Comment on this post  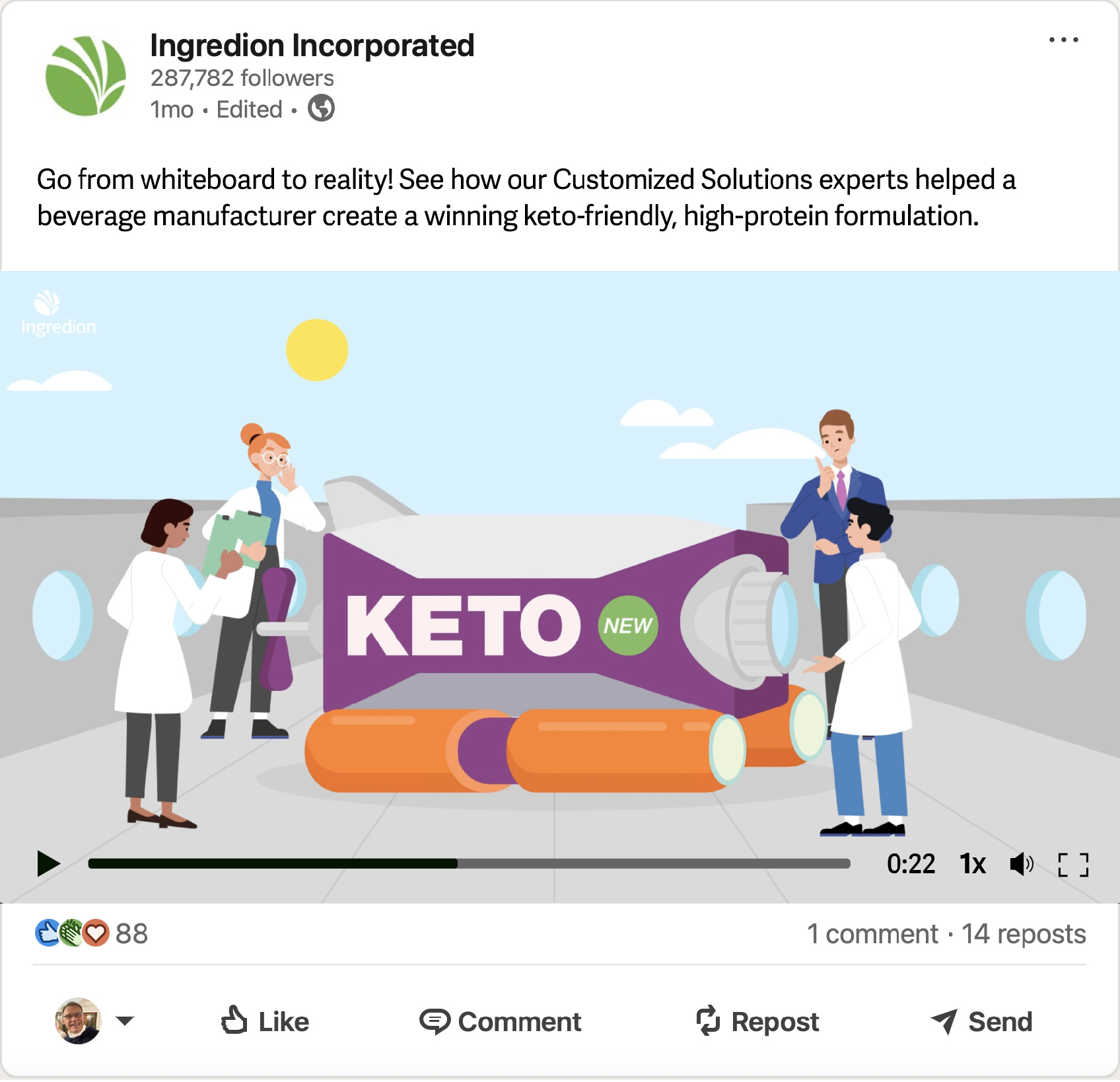[x=501, y=1021]
